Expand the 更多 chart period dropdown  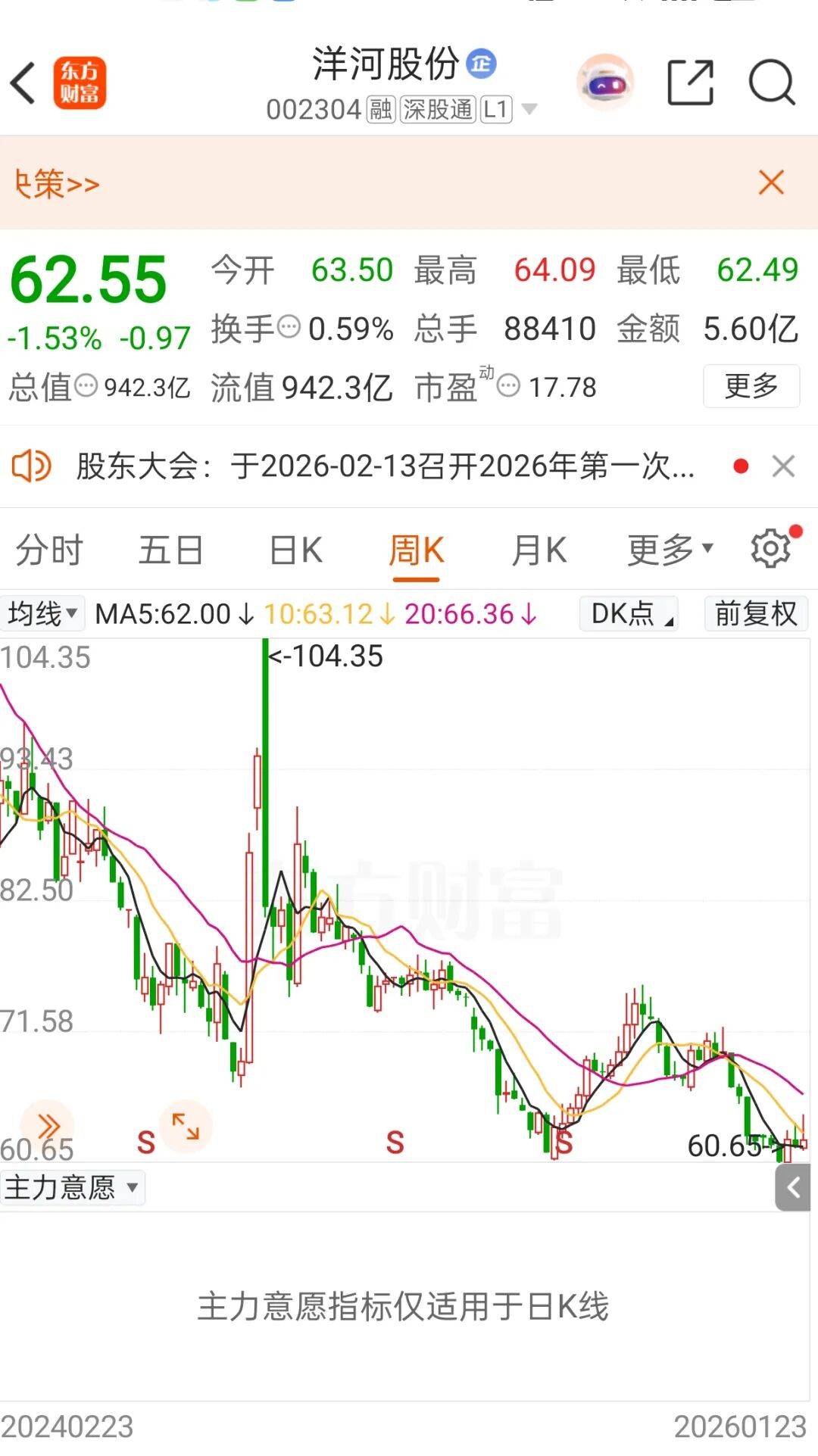click(670, 550)
